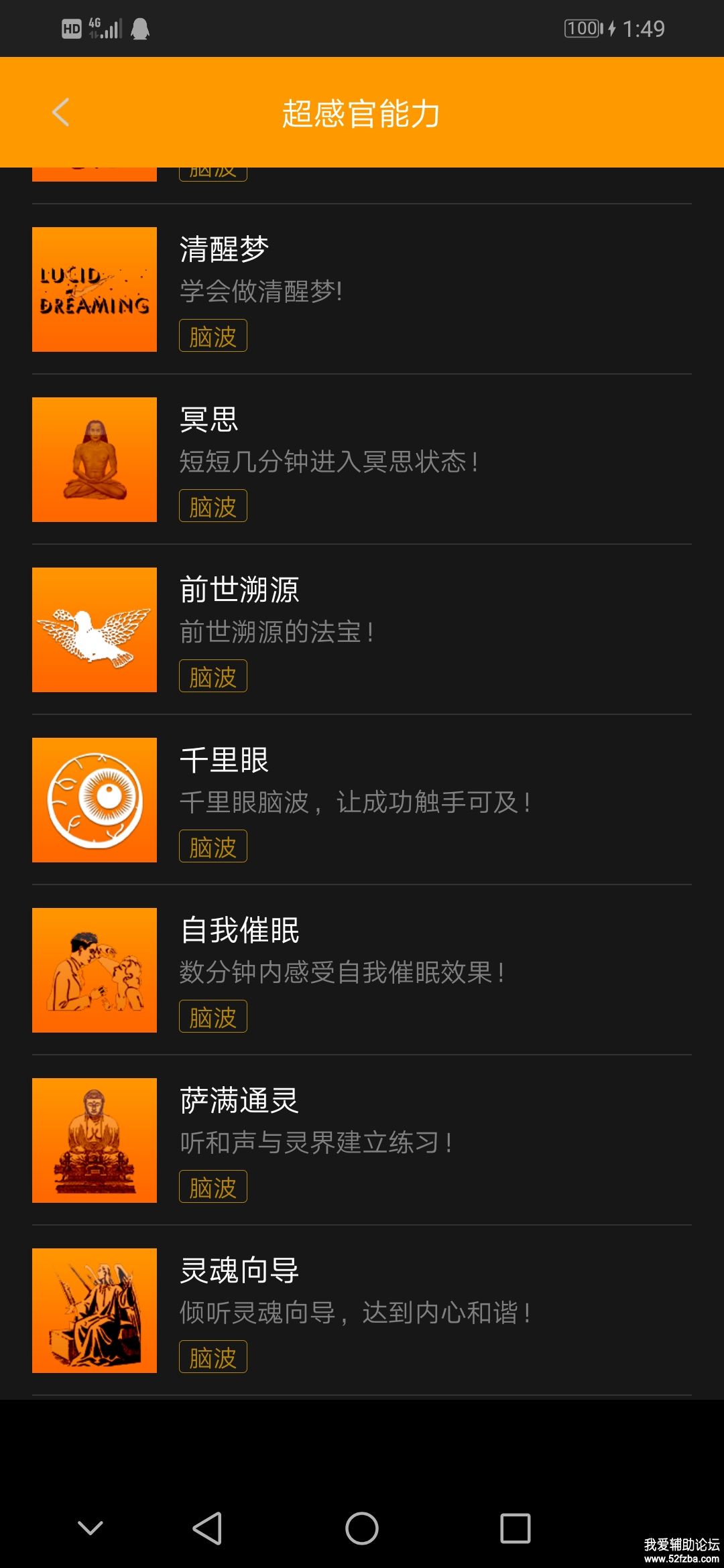Open recent apps via square button
724x1568 pixels.
[x=515, y=1528]
